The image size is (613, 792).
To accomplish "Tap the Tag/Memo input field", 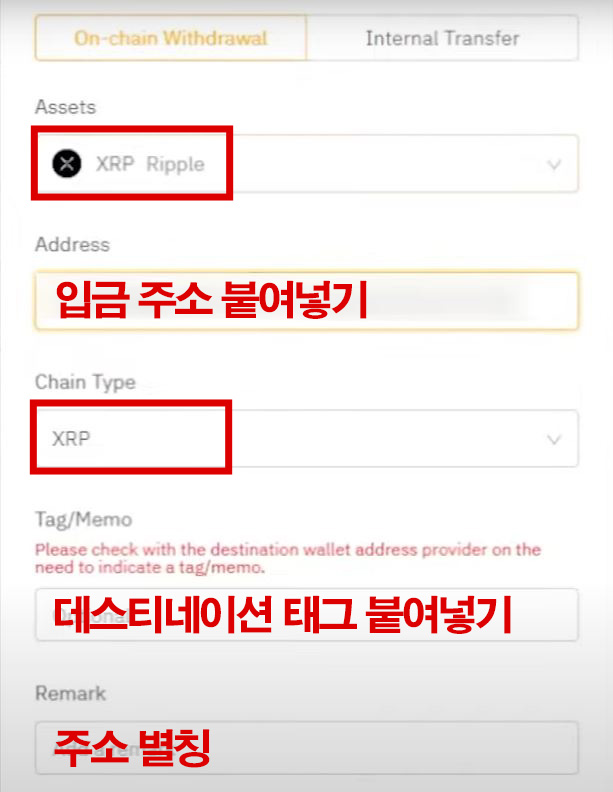I will (305, 615).
